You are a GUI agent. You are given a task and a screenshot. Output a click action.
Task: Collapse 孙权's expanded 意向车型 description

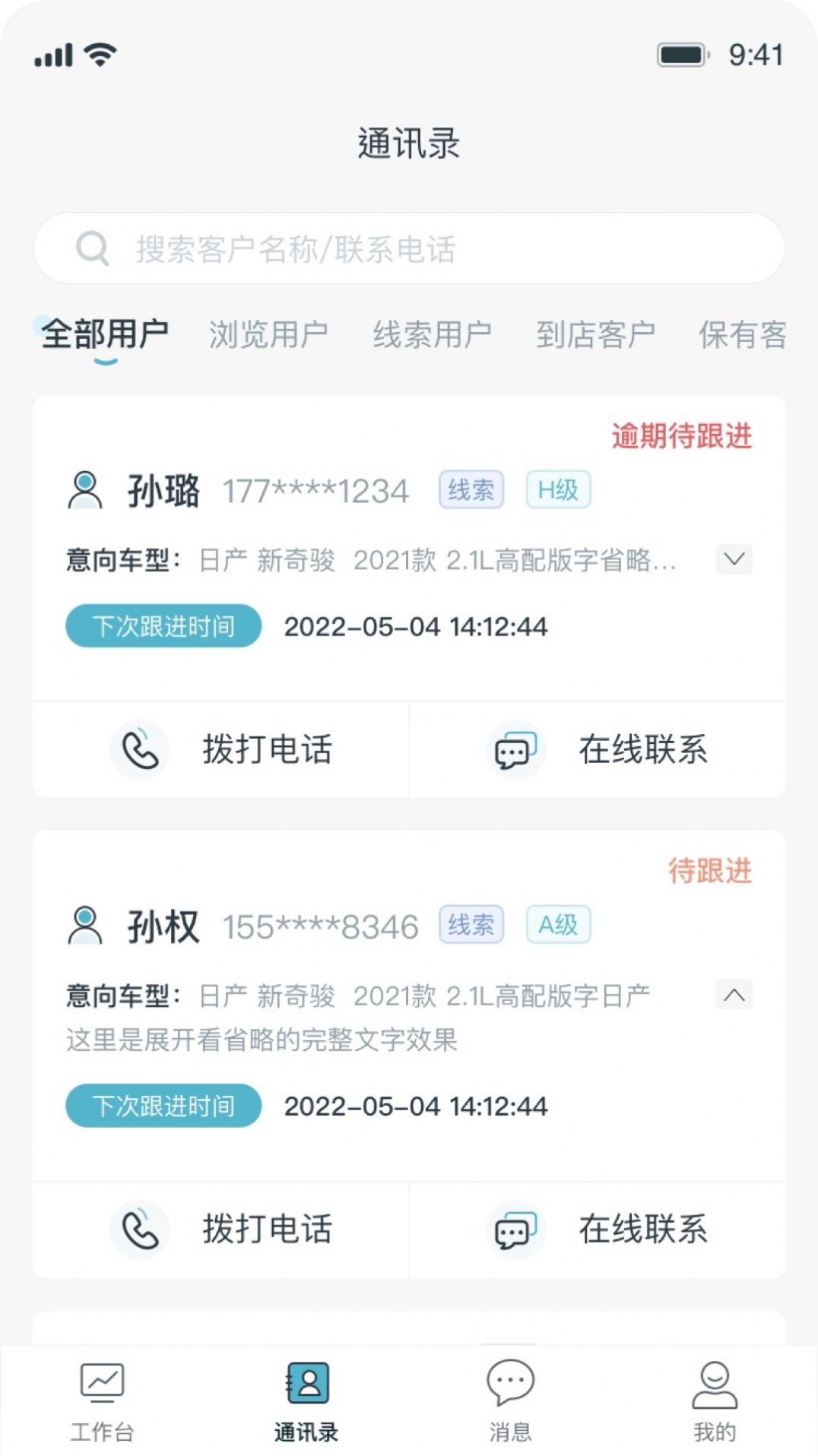(732, 995)
